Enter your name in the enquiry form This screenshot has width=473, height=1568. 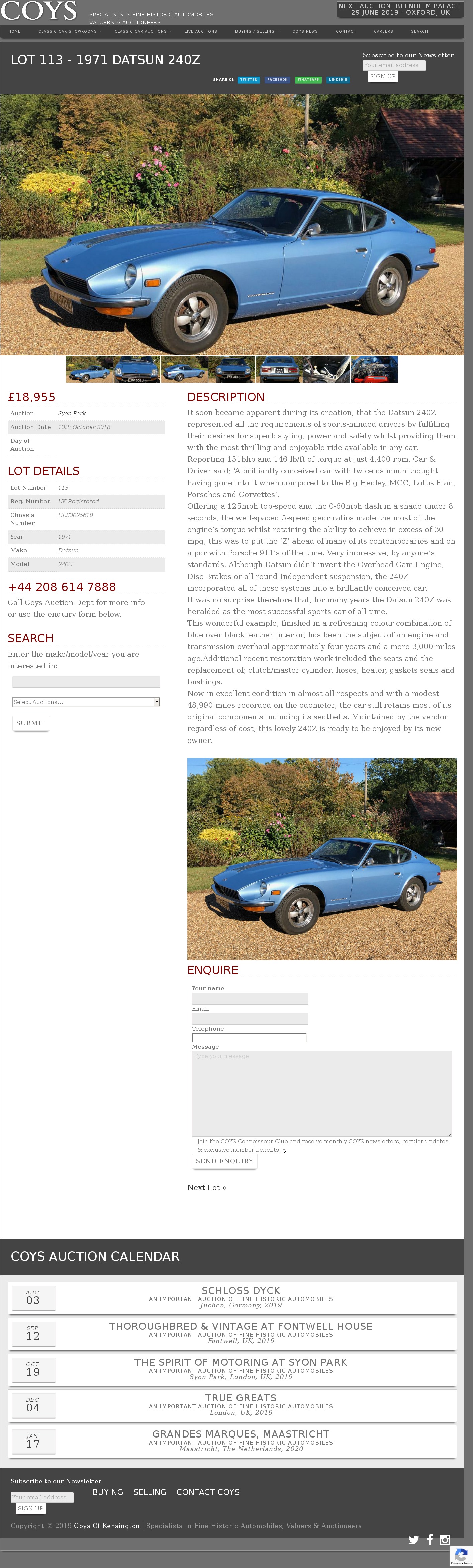point(250,998)
